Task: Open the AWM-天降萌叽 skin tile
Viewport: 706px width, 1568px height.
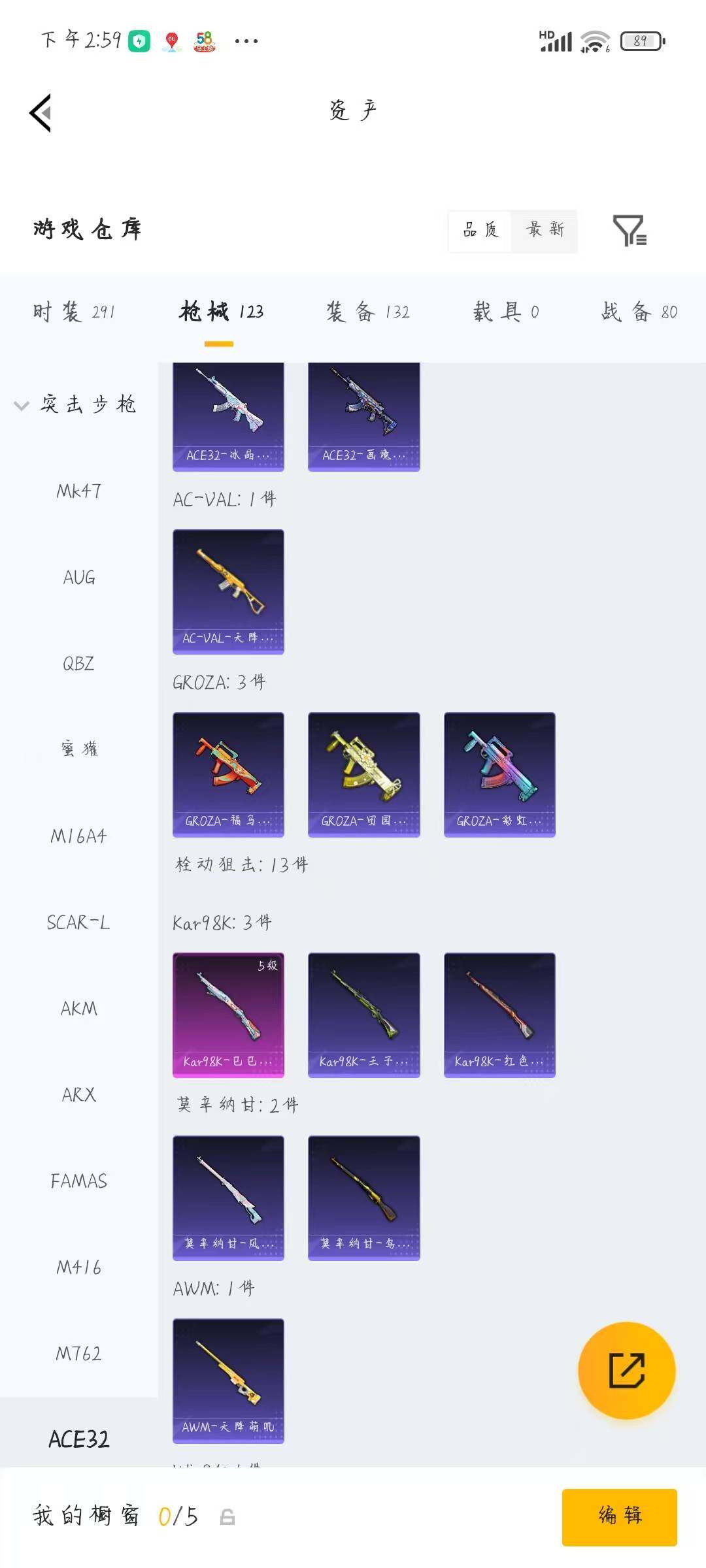Action: [x=228, y=1380]
